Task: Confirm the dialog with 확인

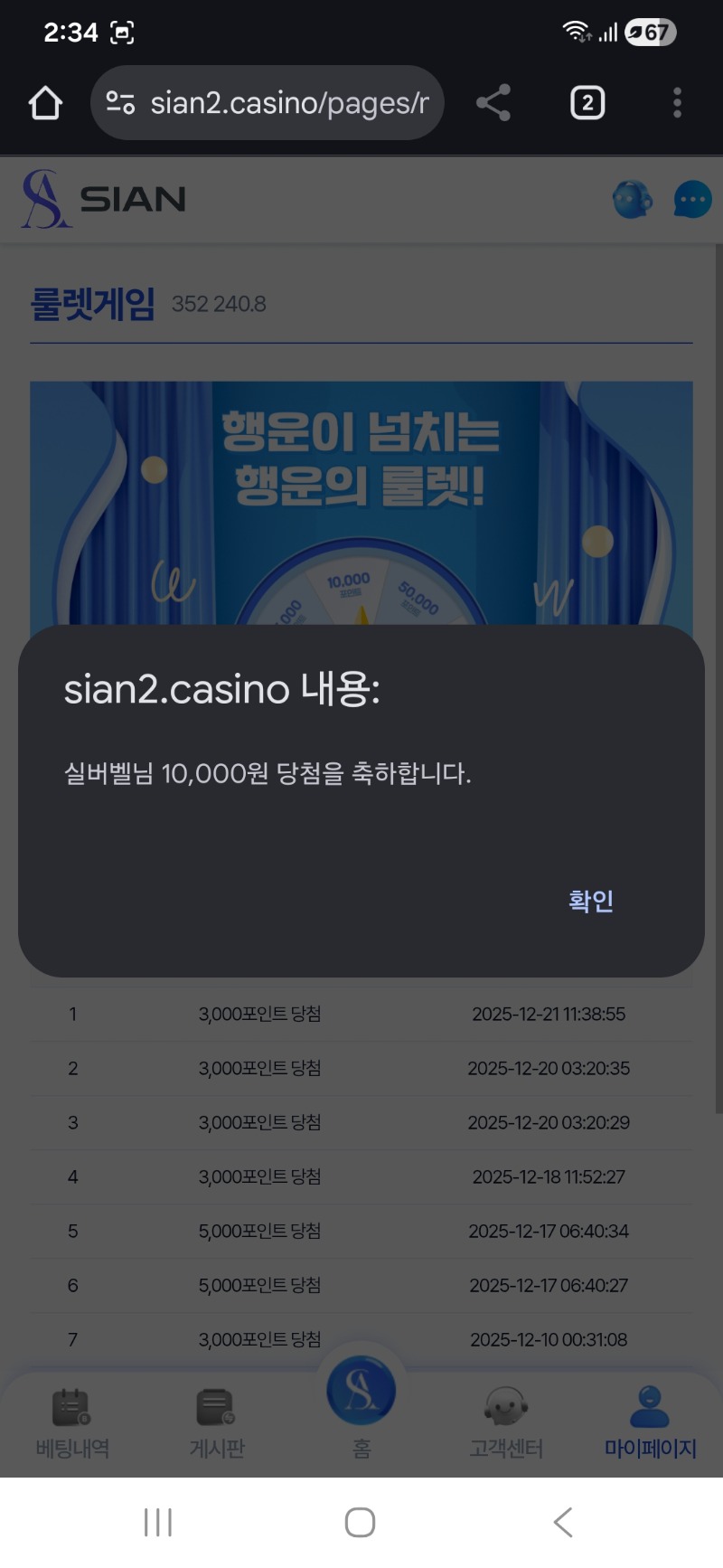Action: click(591, 901)
